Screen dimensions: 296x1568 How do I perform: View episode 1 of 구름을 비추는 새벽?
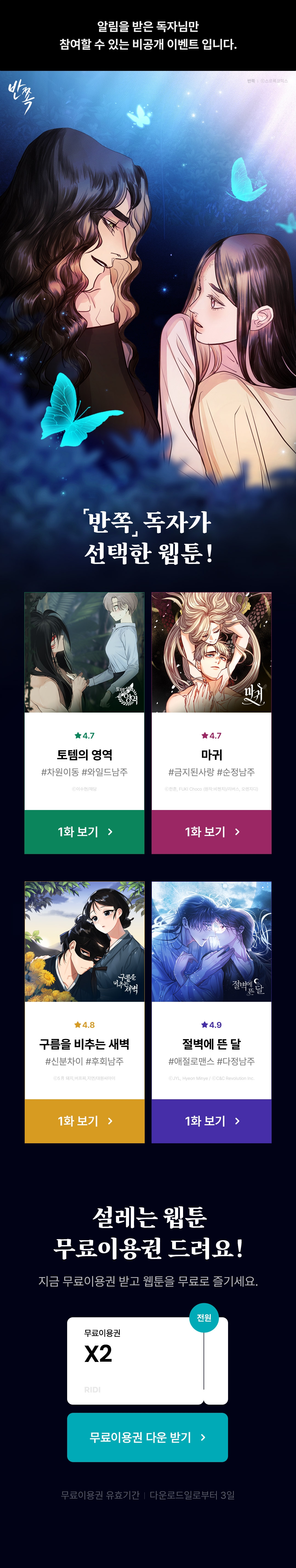click(84, 1121)
